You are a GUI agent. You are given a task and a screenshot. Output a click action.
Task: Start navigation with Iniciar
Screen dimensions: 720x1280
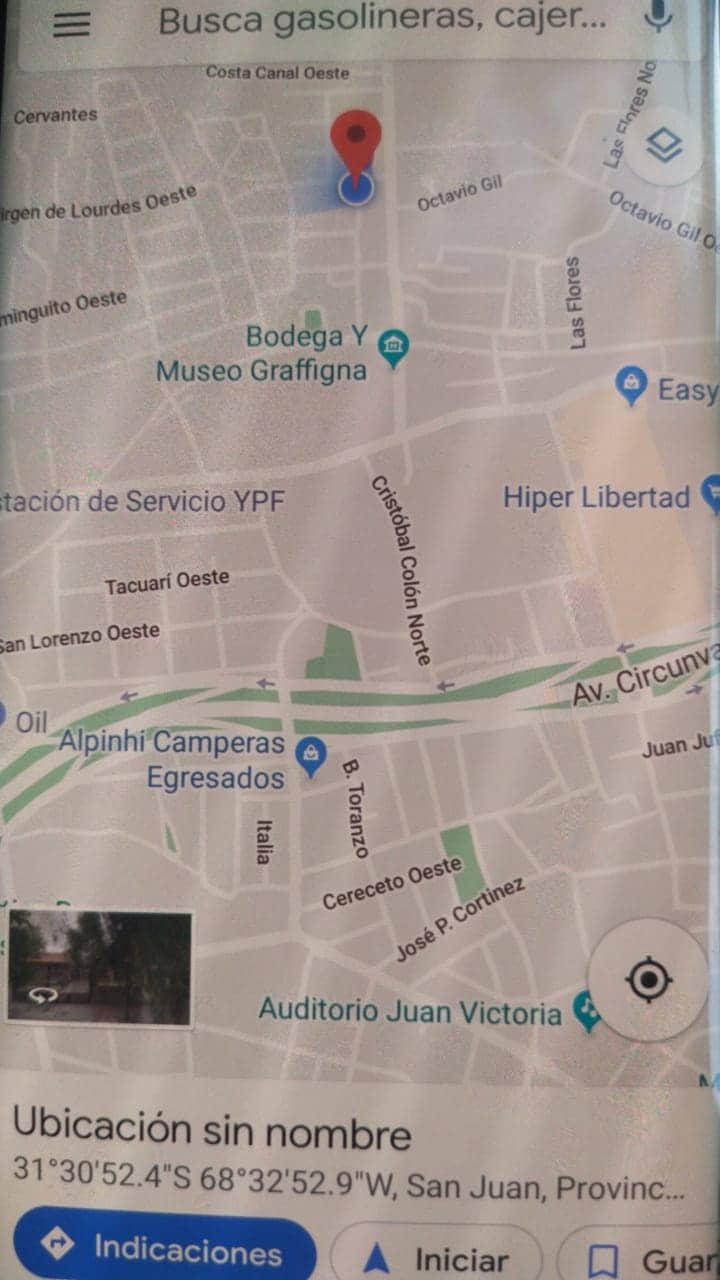[x=437, y=1258]
